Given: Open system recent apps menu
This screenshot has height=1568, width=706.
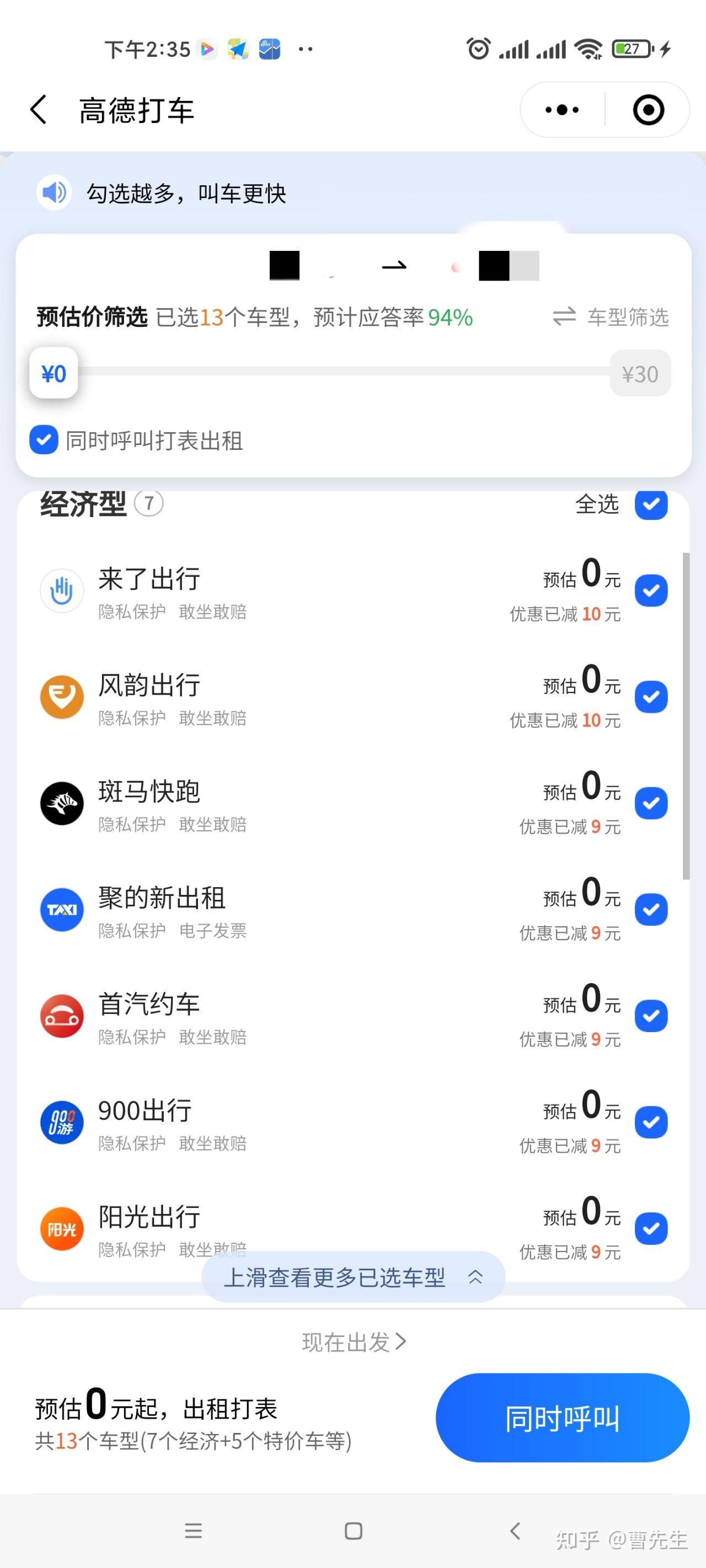Looking at the screenshot, I should tap(193, 1531).
